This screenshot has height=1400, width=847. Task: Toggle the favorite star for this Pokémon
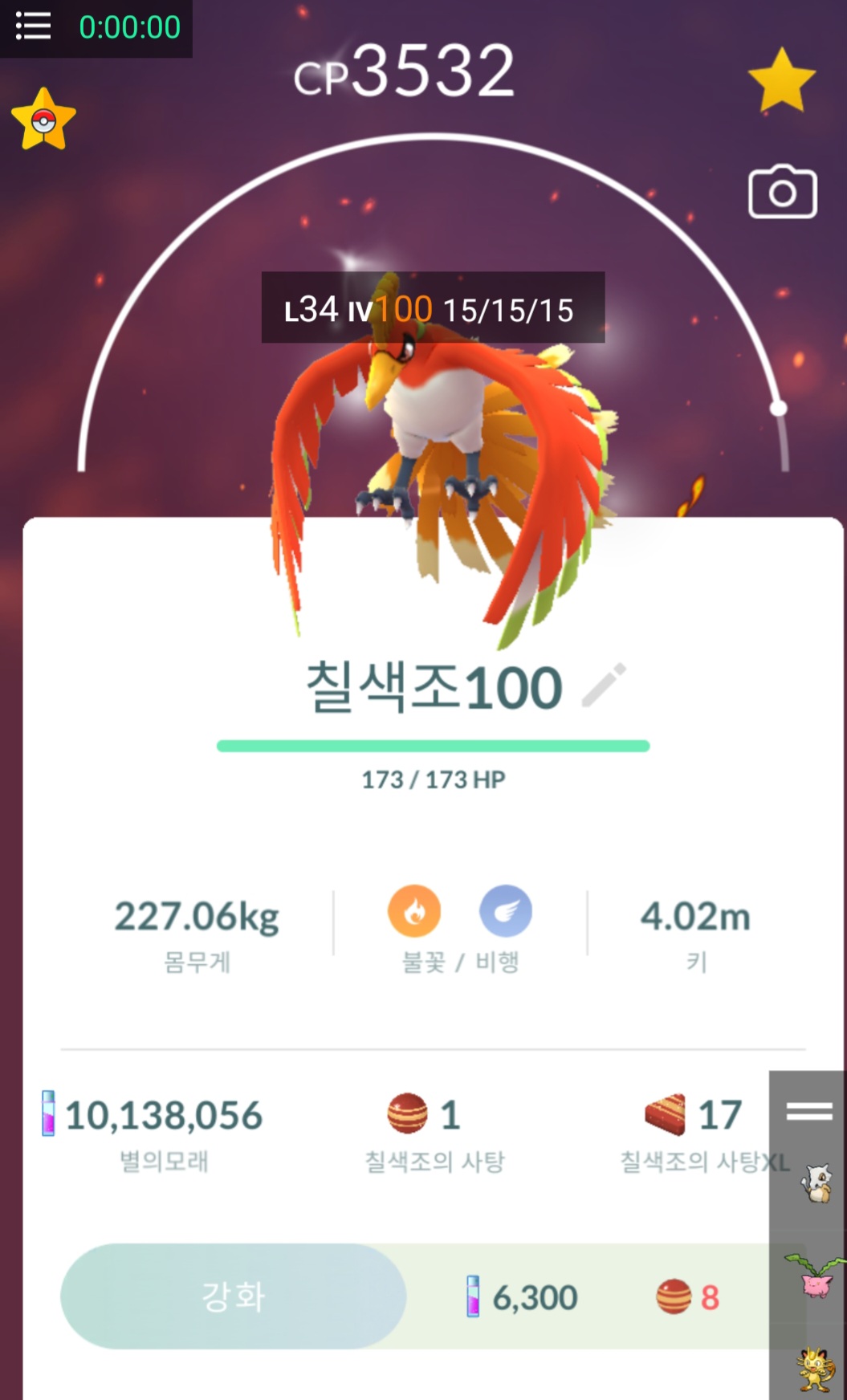(x=781, y=81)
